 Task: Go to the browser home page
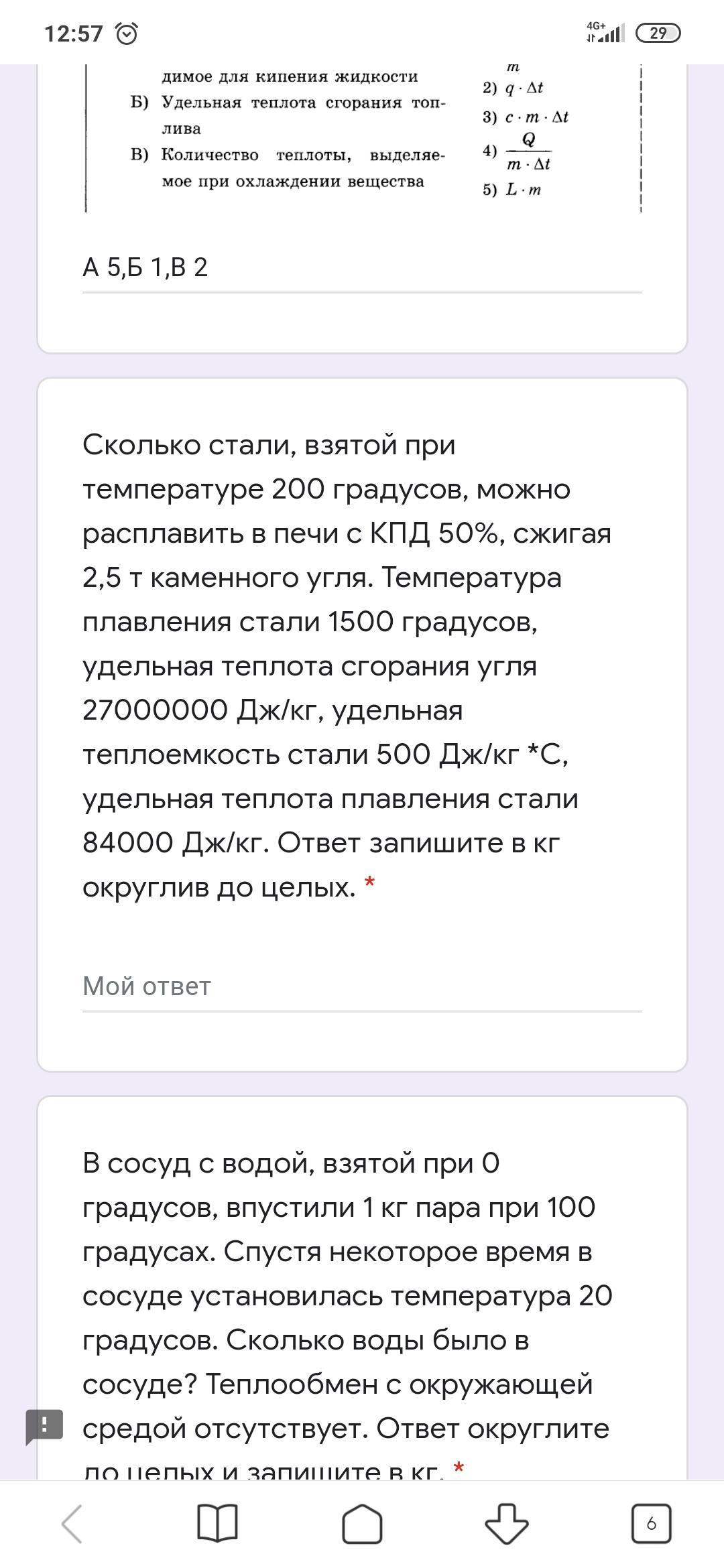(x=362, y=1524)
